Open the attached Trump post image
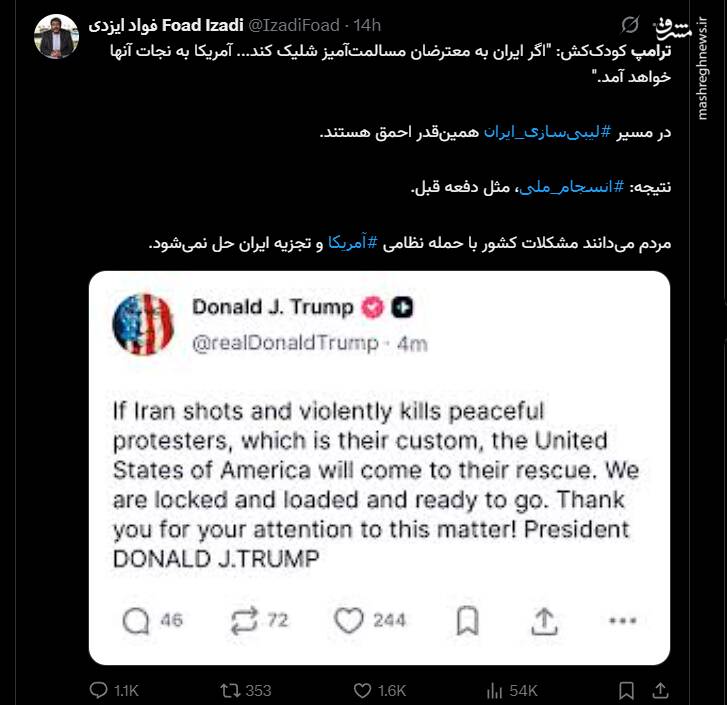The height and width of the screenshot is (705, 727). click(x=378, y=470)
